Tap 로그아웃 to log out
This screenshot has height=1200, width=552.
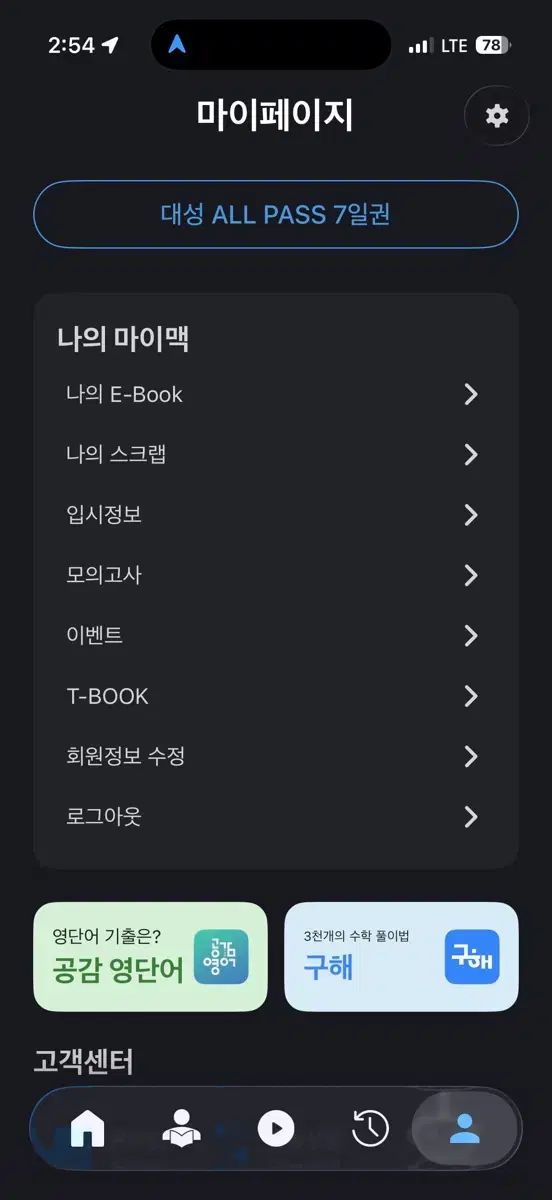(x=276, y=817)
